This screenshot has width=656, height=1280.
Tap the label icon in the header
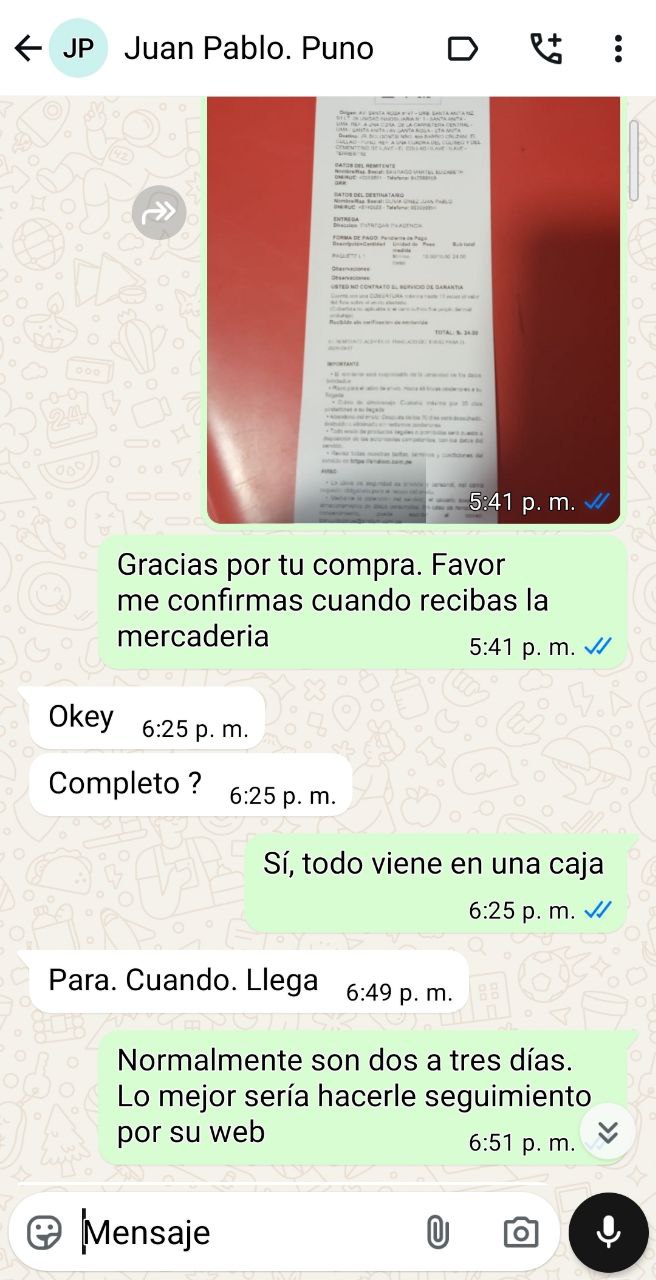click(x=462, y=48)
